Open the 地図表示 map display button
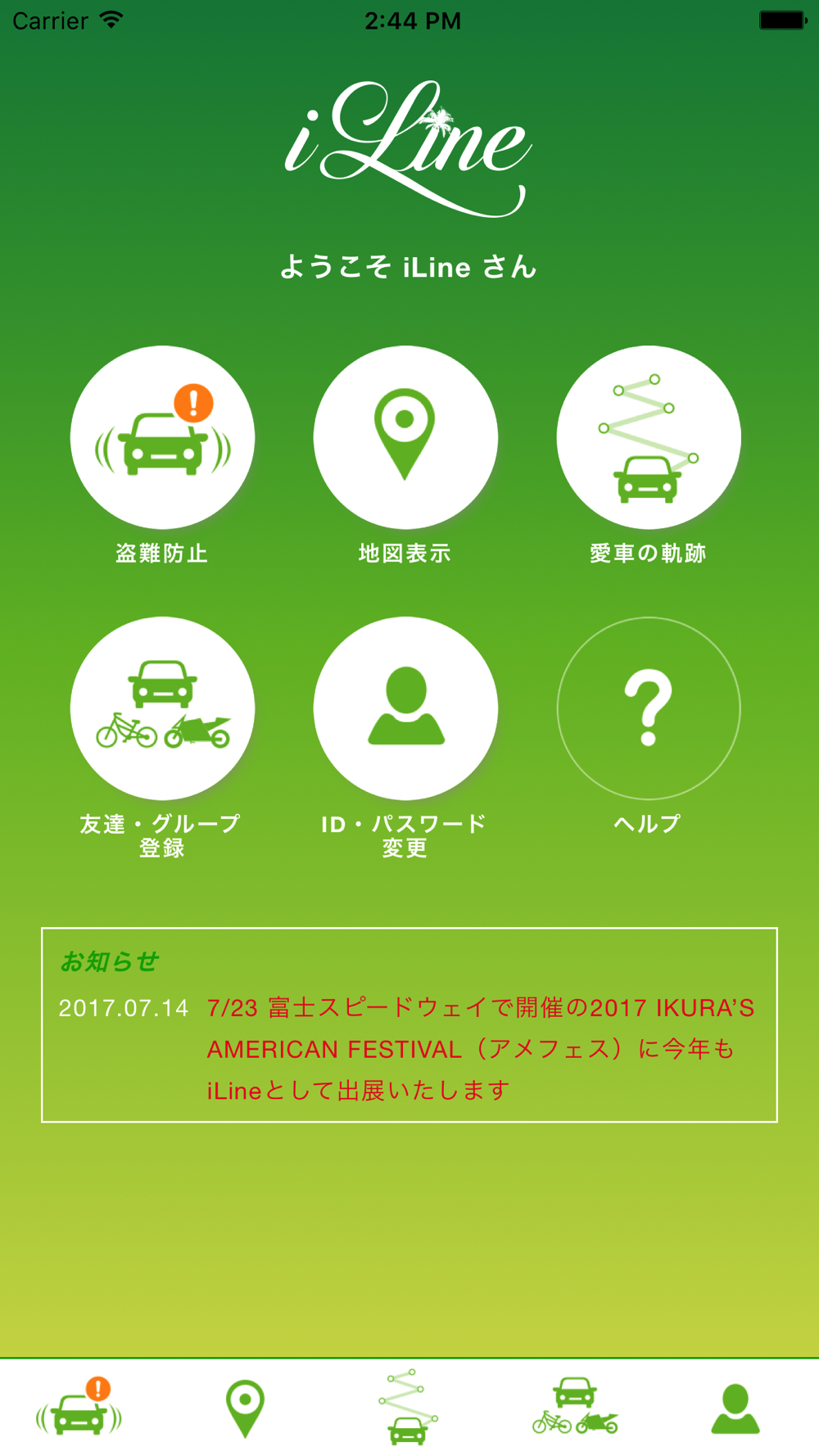The width and height of the screenshot is (819, 1456). coord(405,437)
